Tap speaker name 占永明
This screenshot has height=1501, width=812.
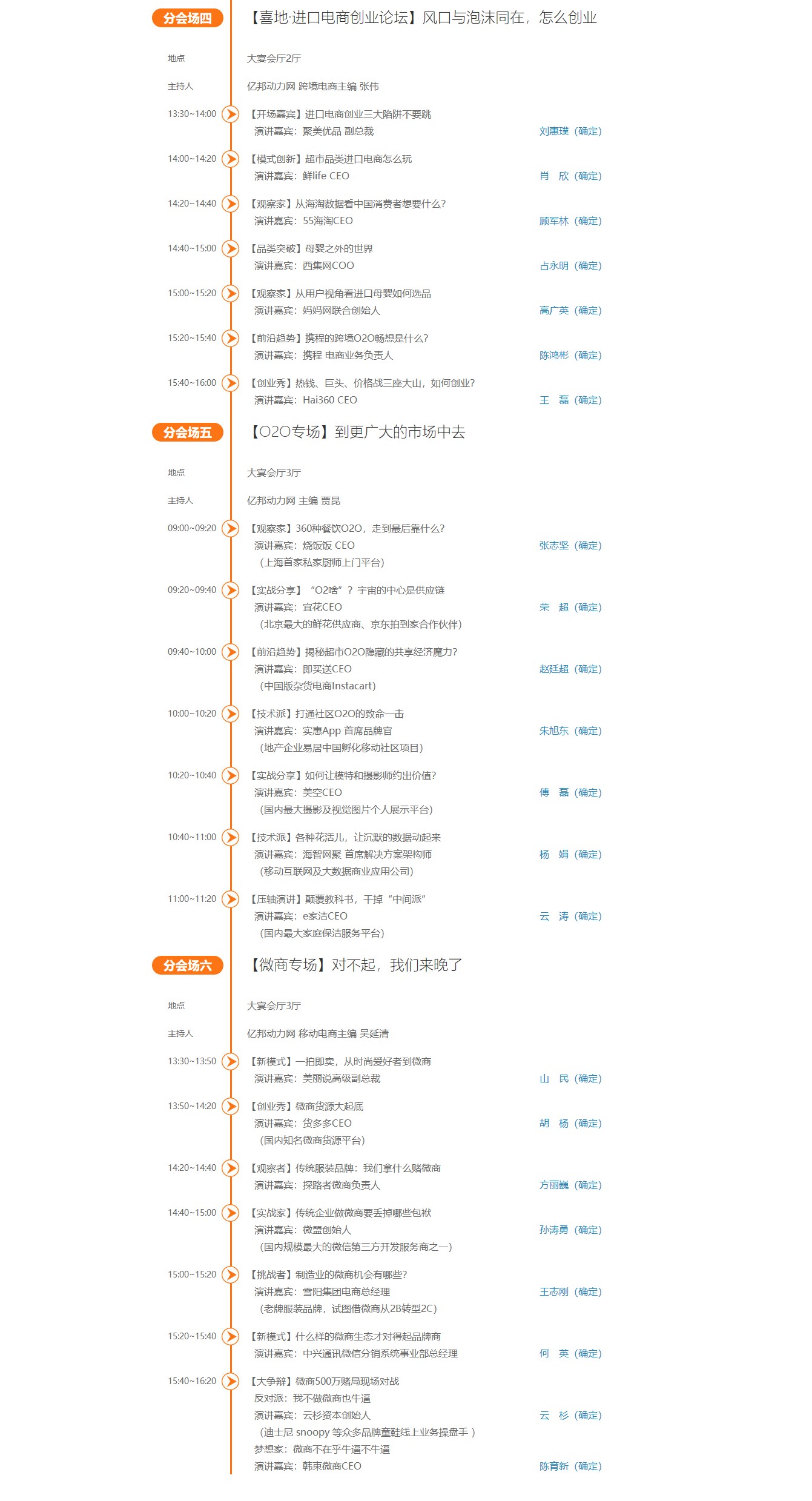[554, 266]
